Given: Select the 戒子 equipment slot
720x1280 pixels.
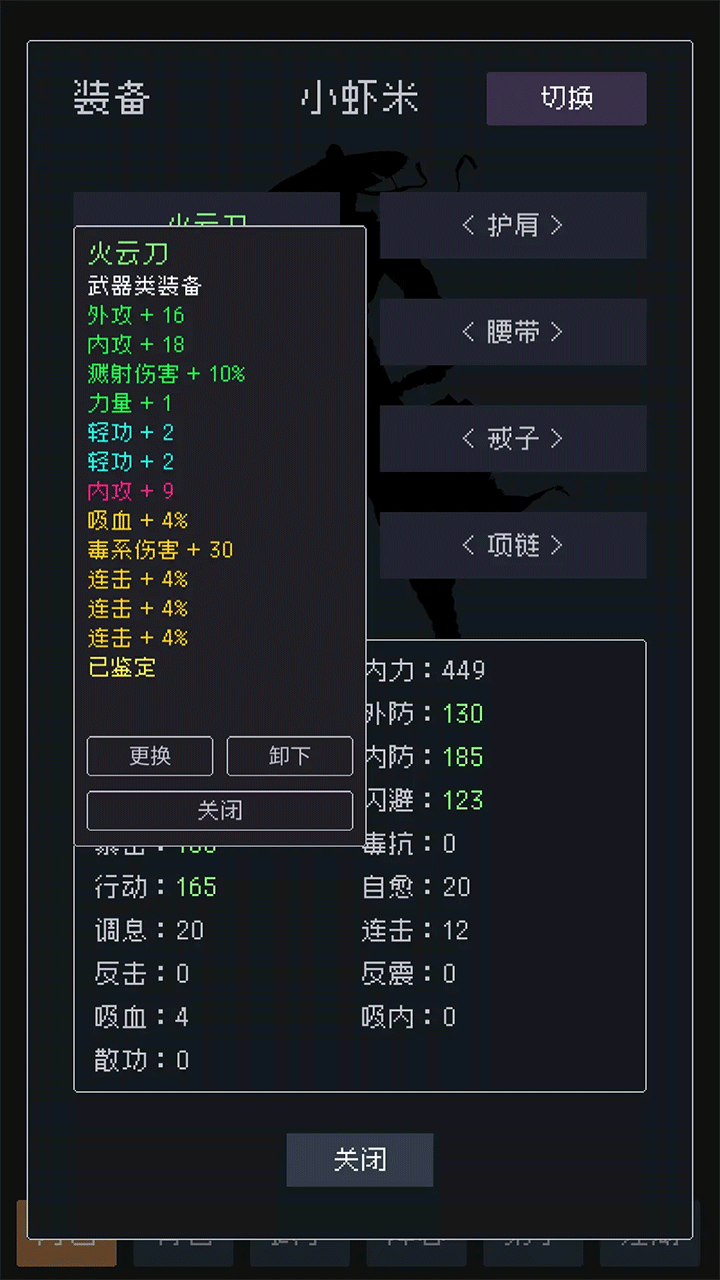Looking at the screenshot, I should (513, 438).
